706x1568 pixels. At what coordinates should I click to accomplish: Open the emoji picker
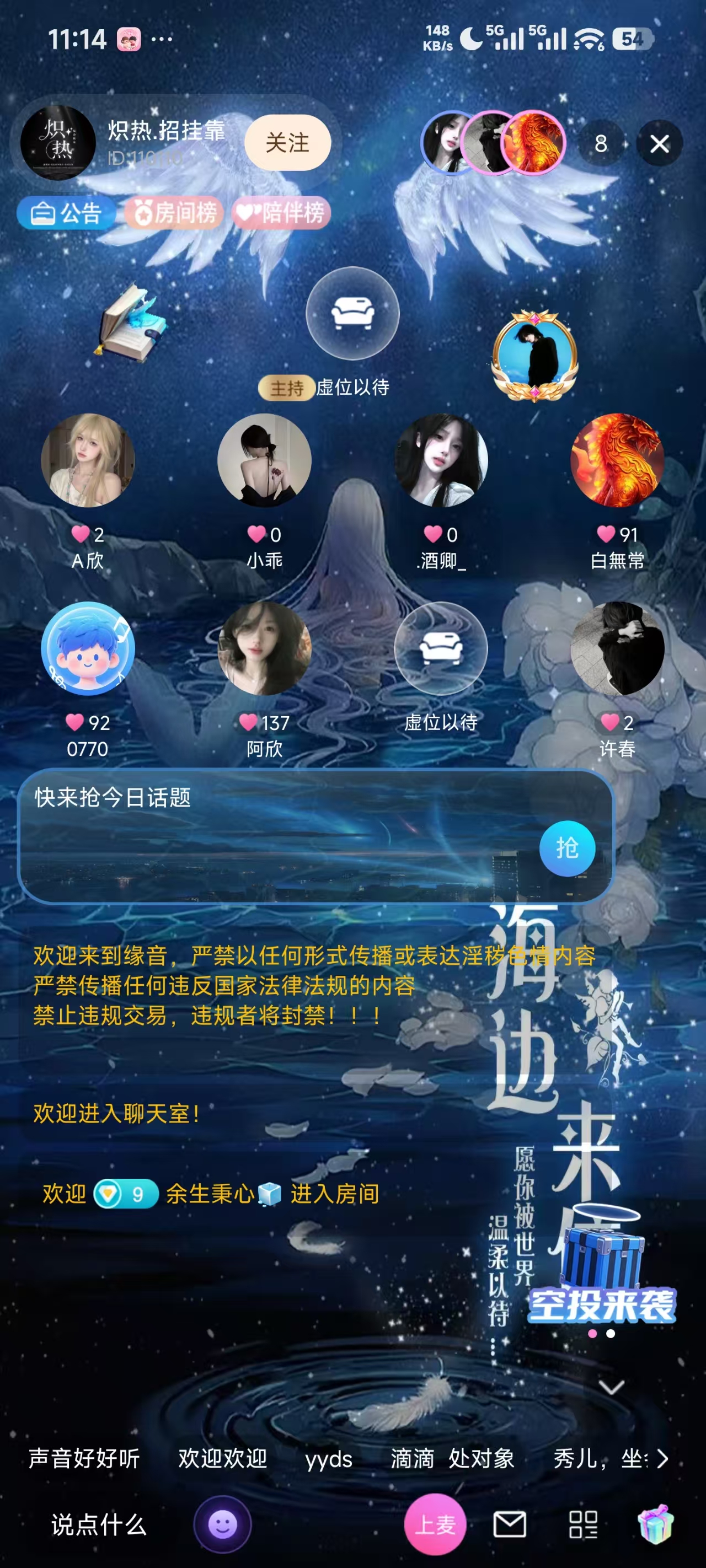pyautogui.click(x=222, y=1524)
